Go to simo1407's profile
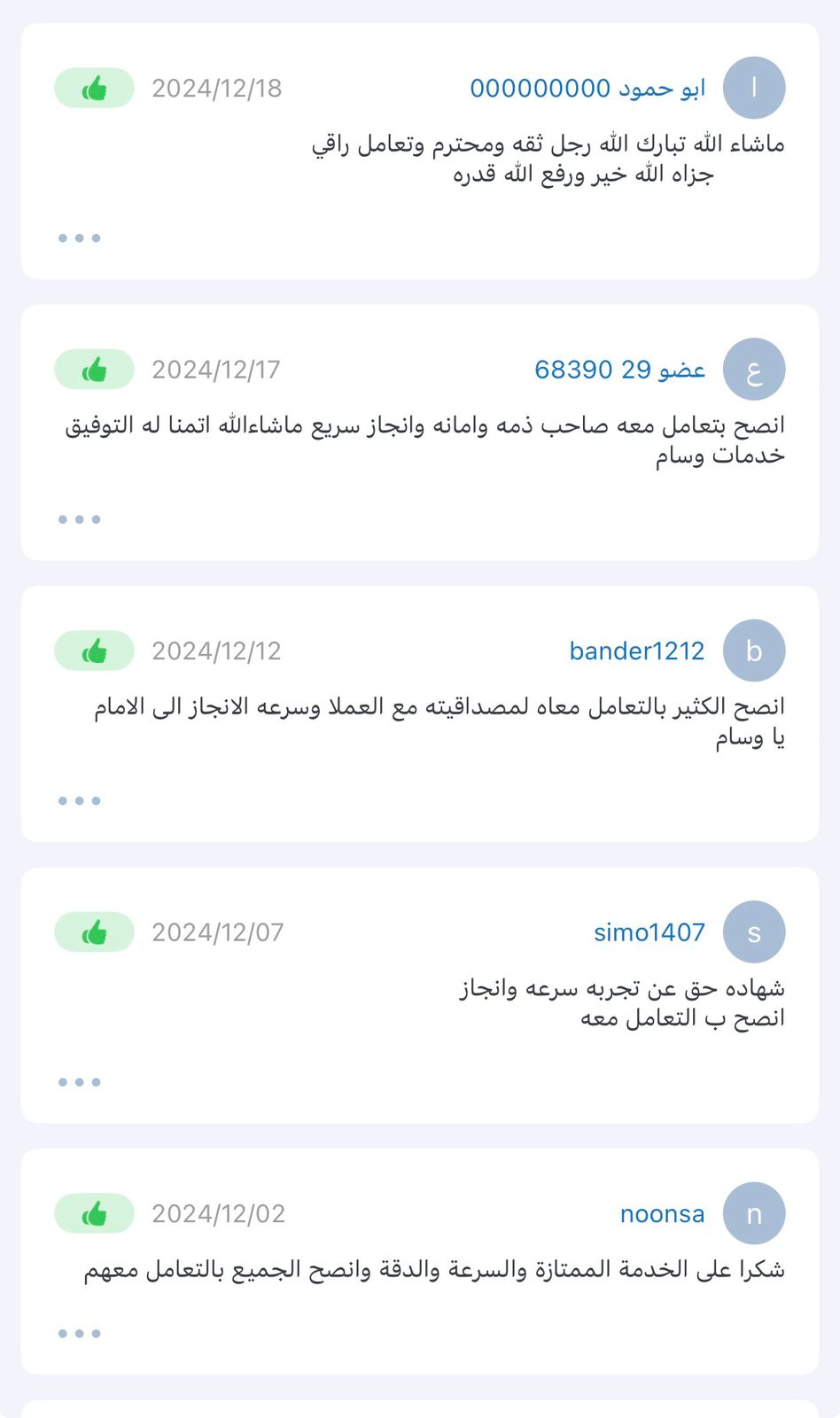The image size is (840, 1418). click(649, 932)
